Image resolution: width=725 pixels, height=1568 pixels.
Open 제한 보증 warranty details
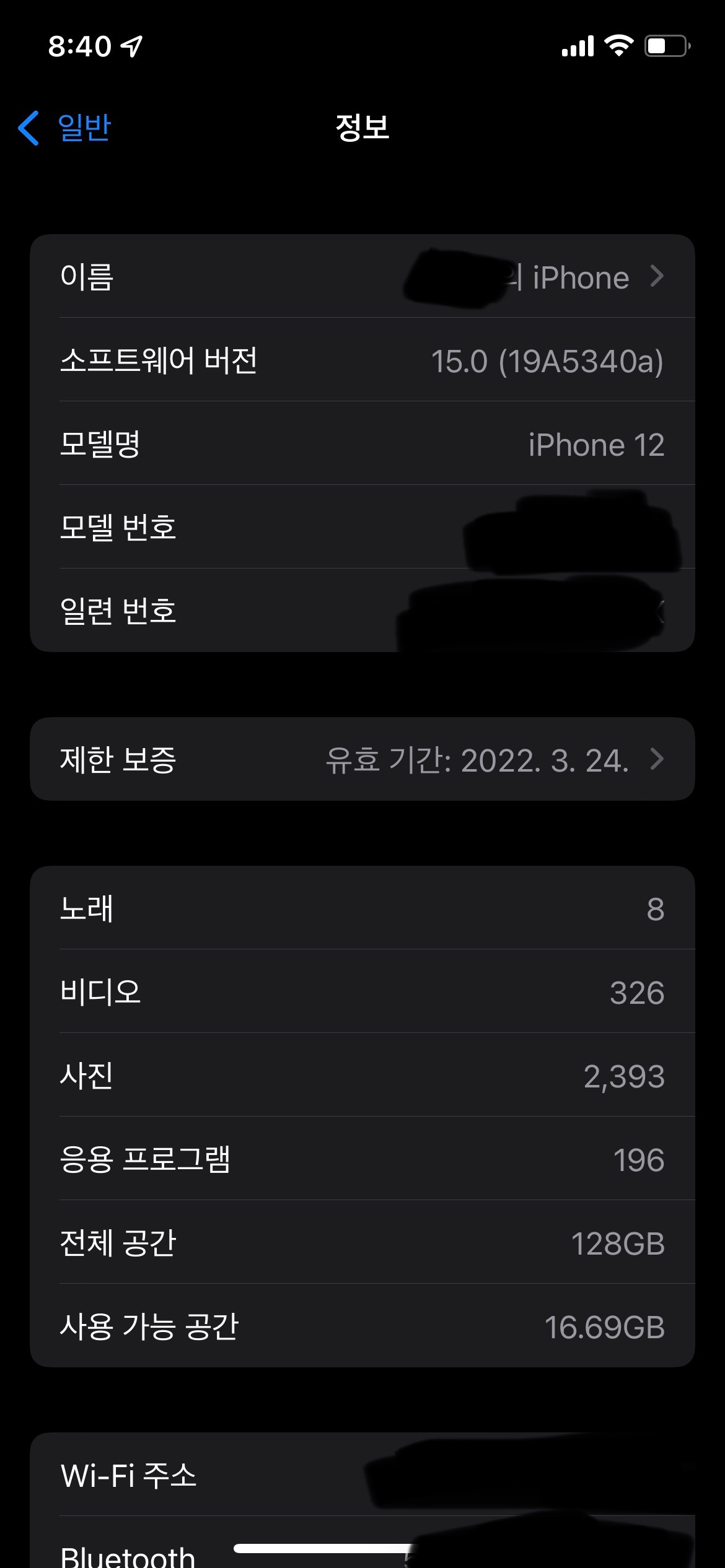coord(362,759)
